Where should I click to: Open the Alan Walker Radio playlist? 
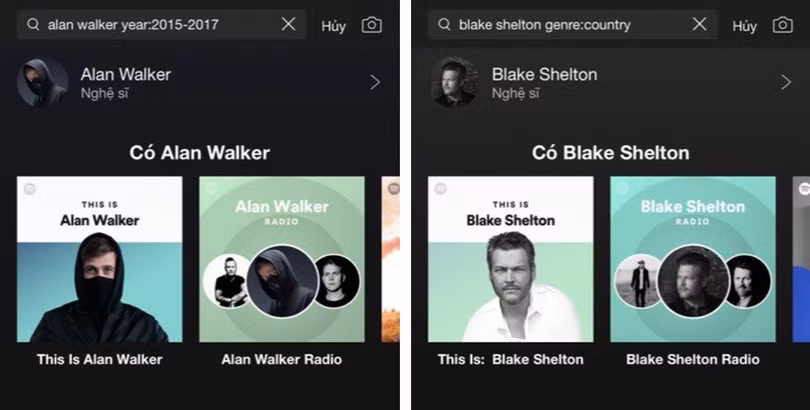point(281,260)
